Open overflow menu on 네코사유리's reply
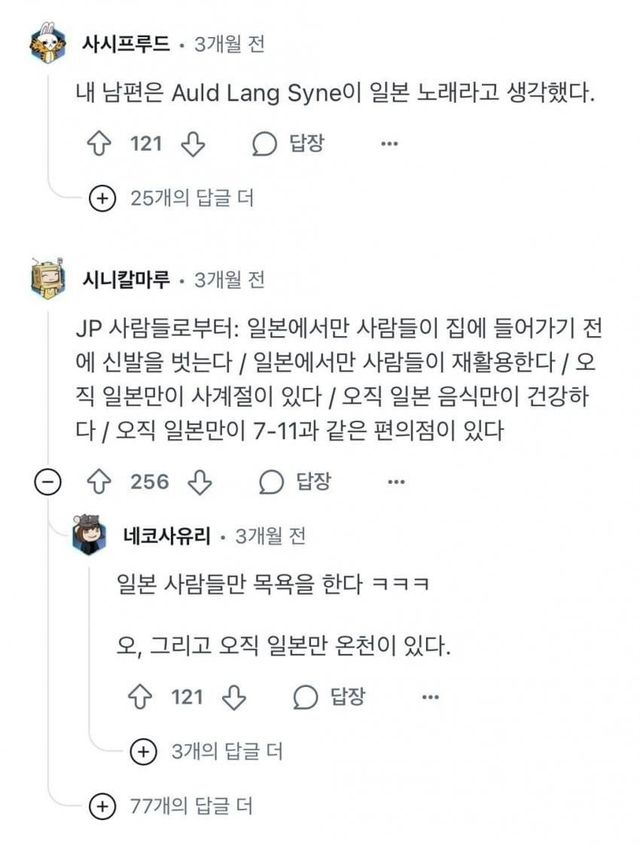This screenshot has height=846, width=640. 429,696
